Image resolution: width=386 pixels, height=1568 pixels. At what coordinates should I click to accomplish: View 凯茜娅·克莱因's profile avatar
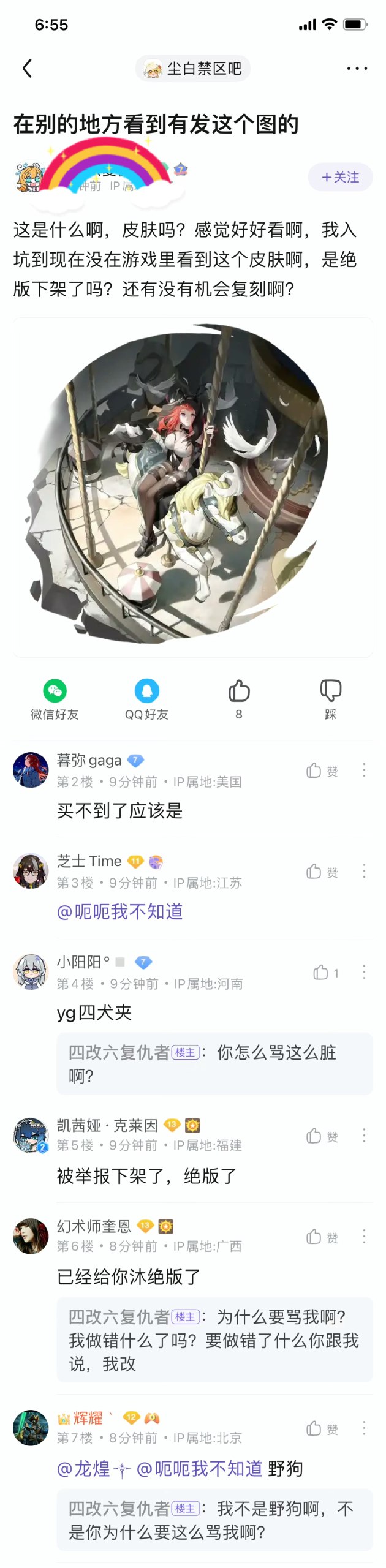[31, 1135]
